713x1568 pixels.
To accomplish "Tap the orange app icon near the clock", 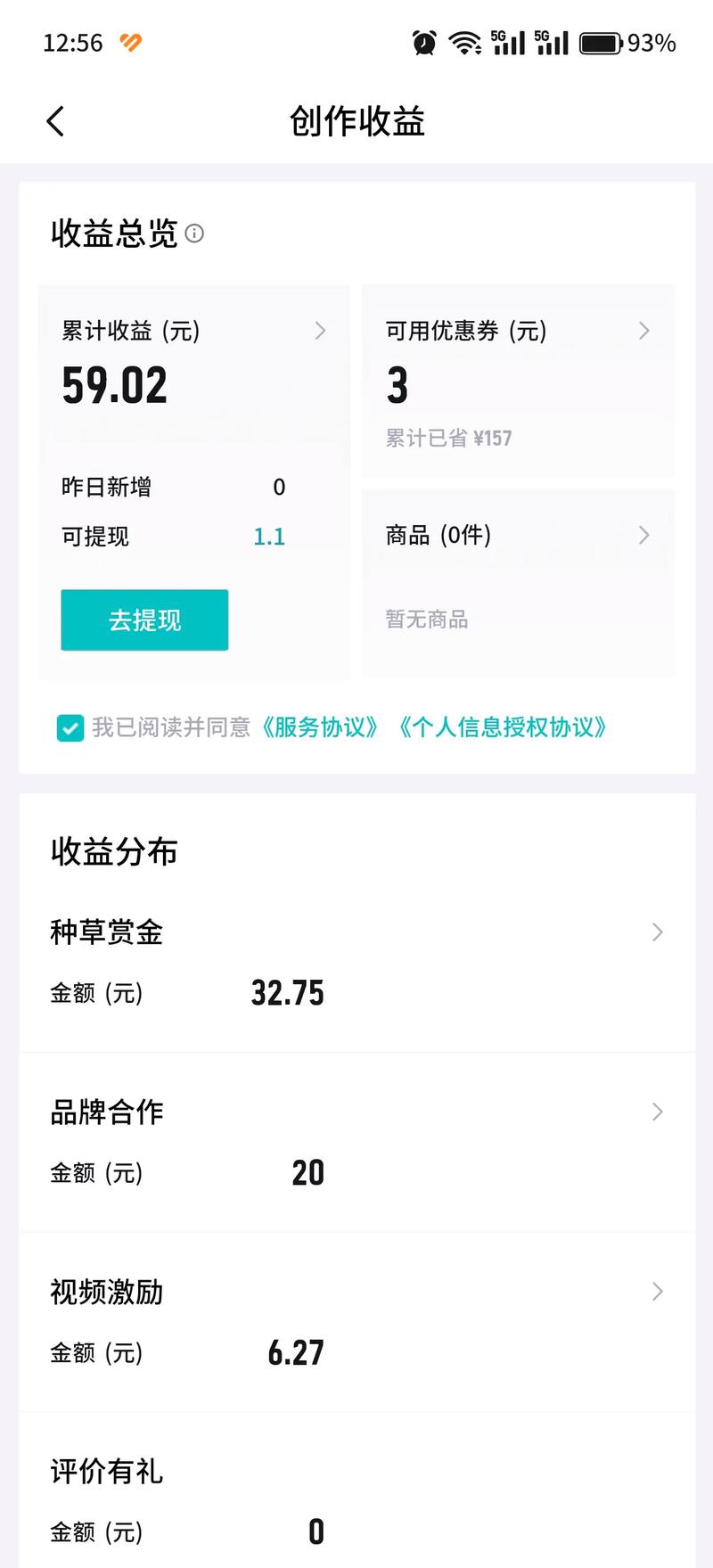I will pyautogui.click(x=130, y=43).
